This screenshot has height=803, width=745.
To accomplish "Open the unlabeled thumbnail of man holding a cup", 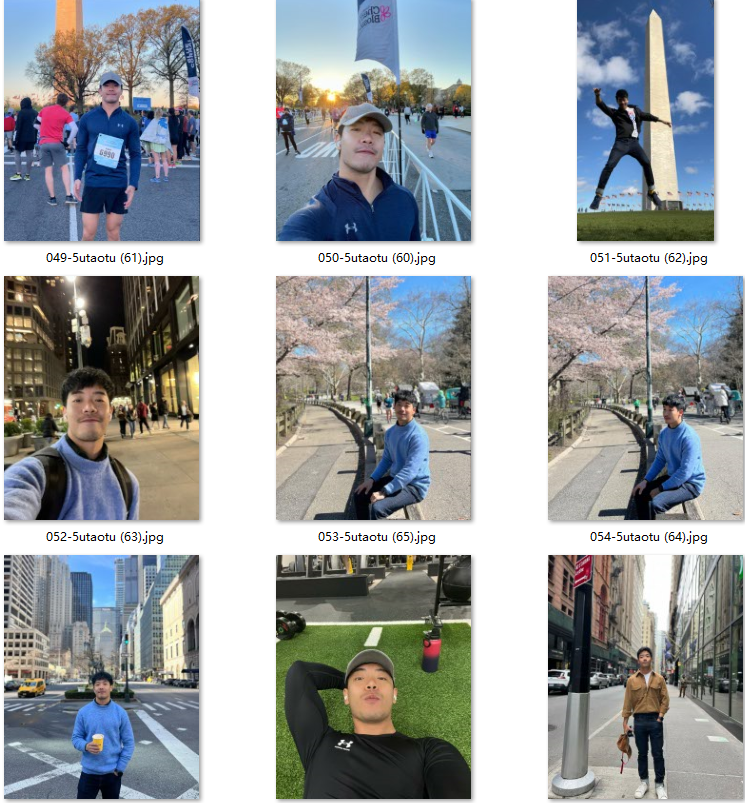I will 101,677.
